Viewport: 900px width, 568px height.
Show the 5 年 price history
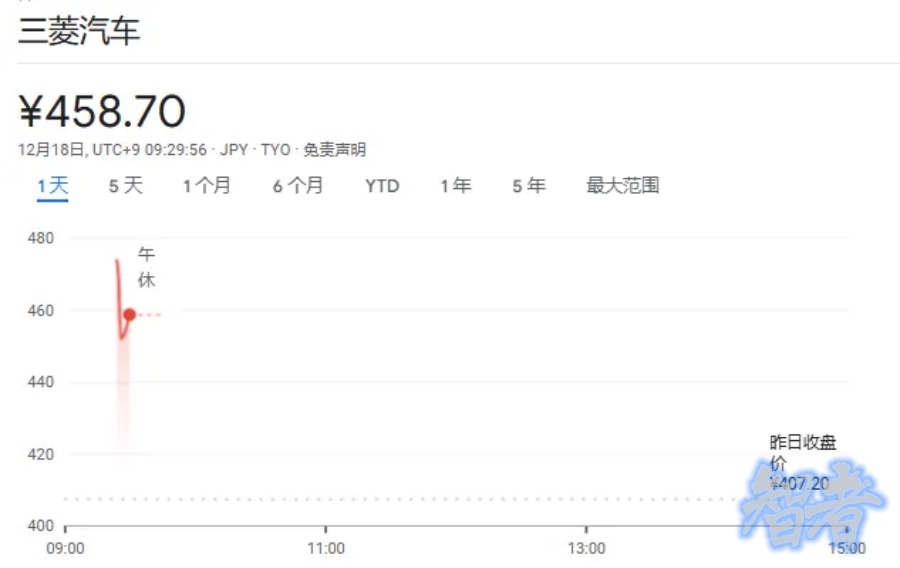(529, 186)
